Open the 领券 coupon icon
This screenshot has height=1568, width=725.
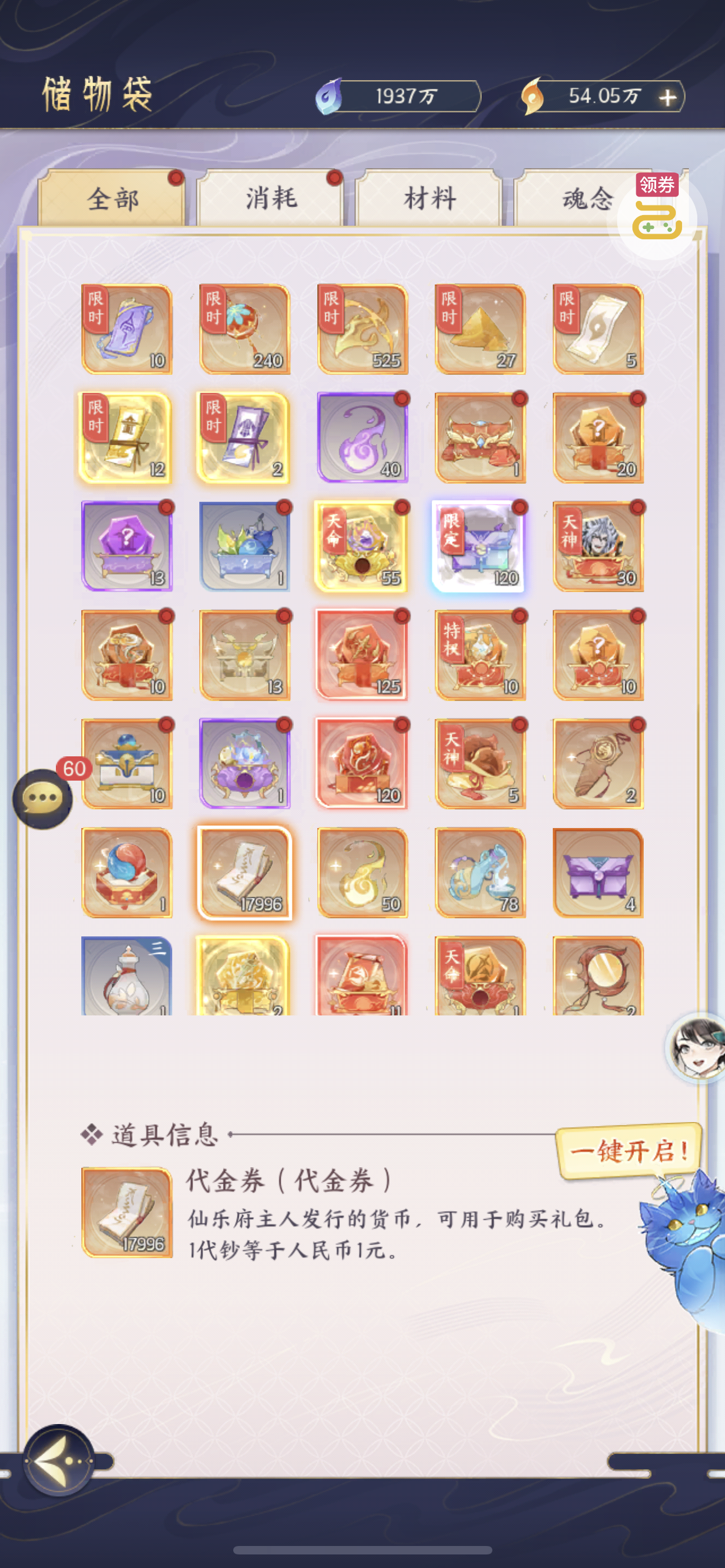tap(657, 214)
